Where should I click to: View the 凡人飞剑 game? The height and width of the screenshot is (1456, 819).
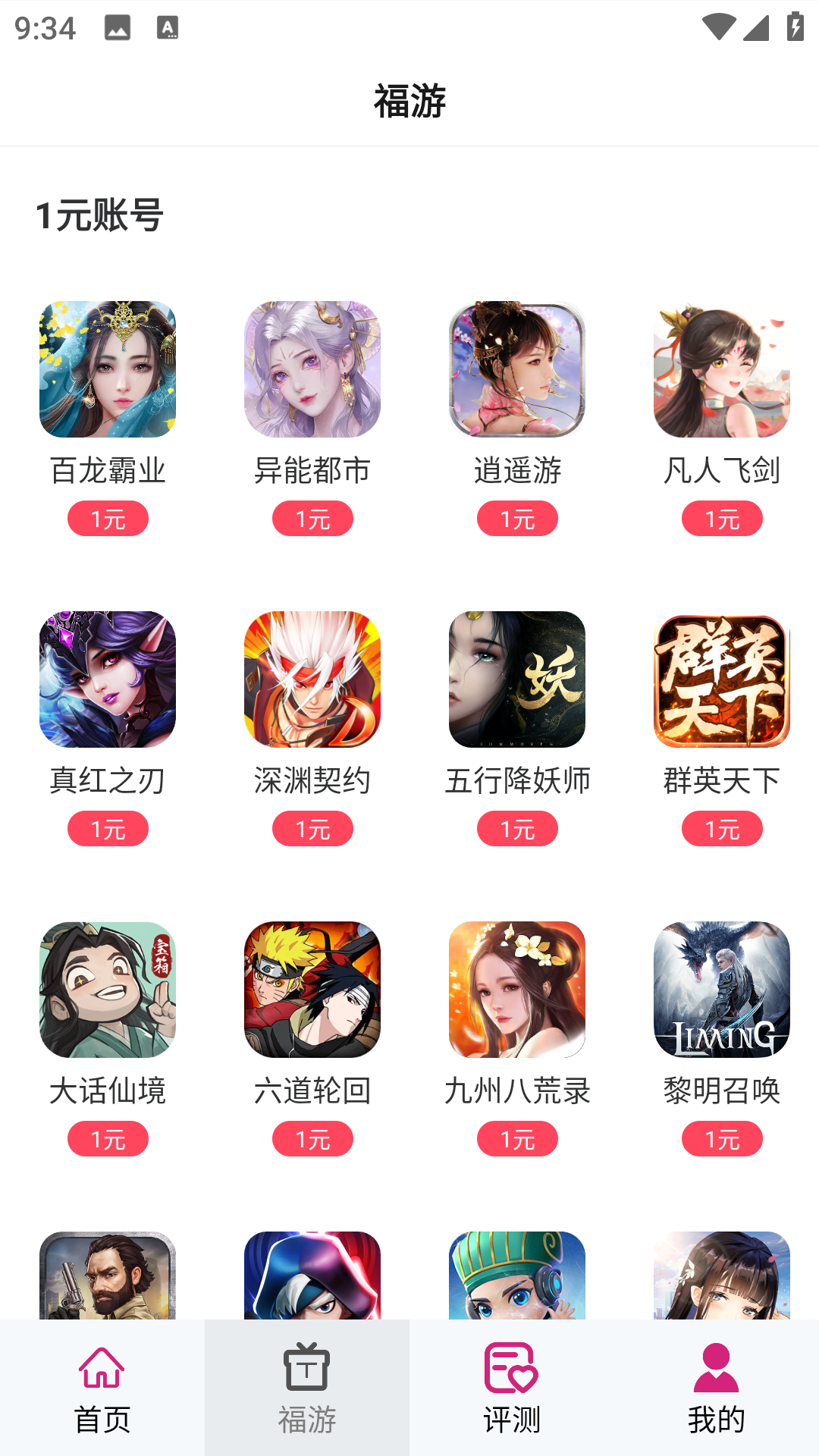(722, 369)
